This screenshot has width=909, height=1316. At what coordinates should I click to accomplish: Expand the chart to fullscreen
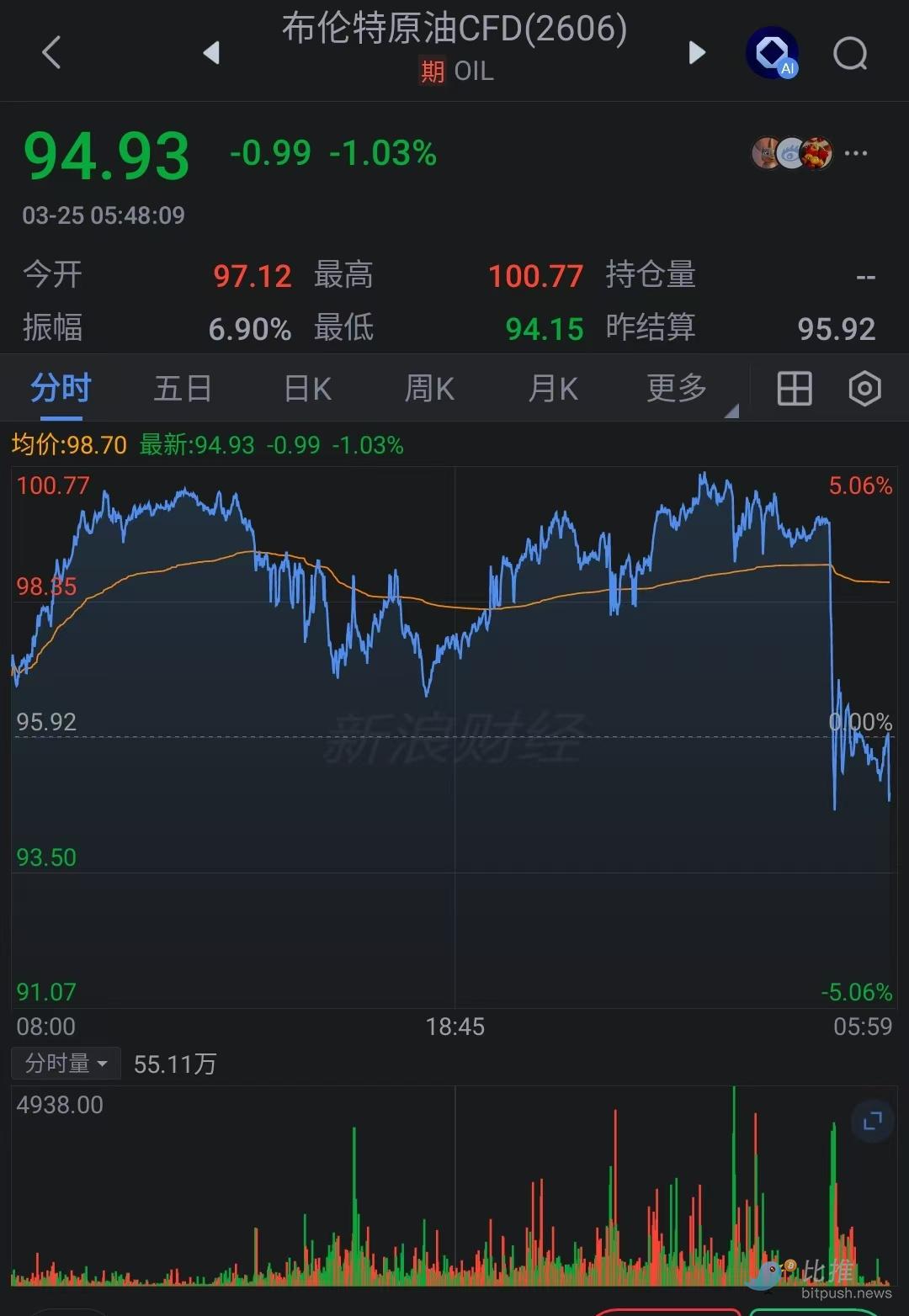873,1121
